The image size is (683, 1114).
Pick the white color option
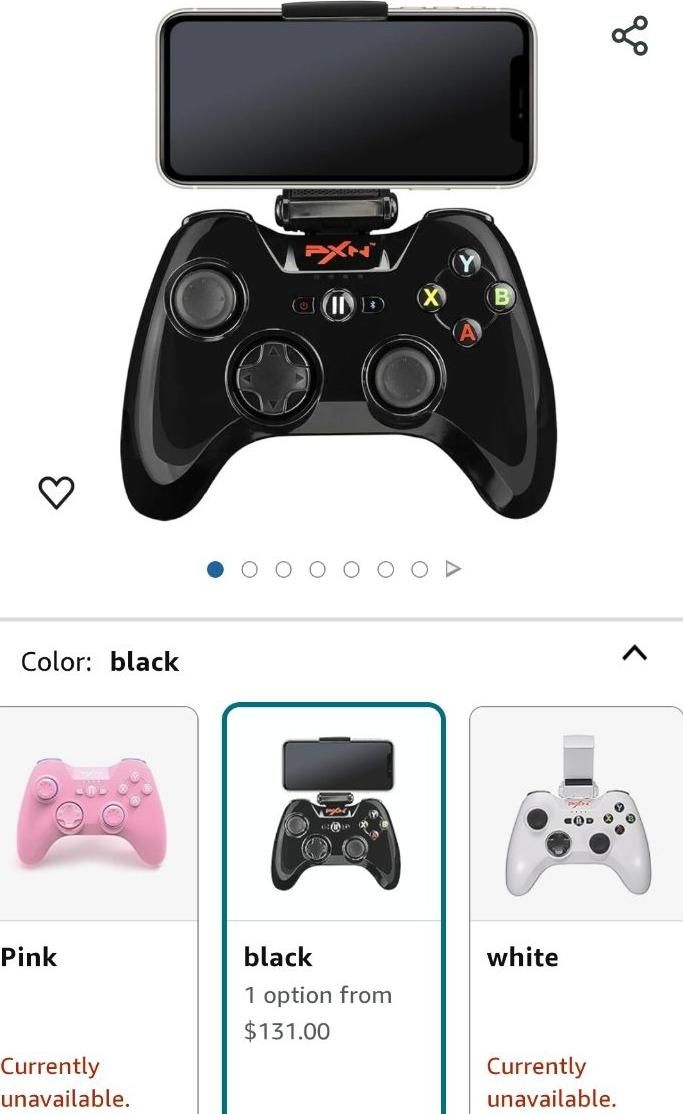click(x=577, y=900)
